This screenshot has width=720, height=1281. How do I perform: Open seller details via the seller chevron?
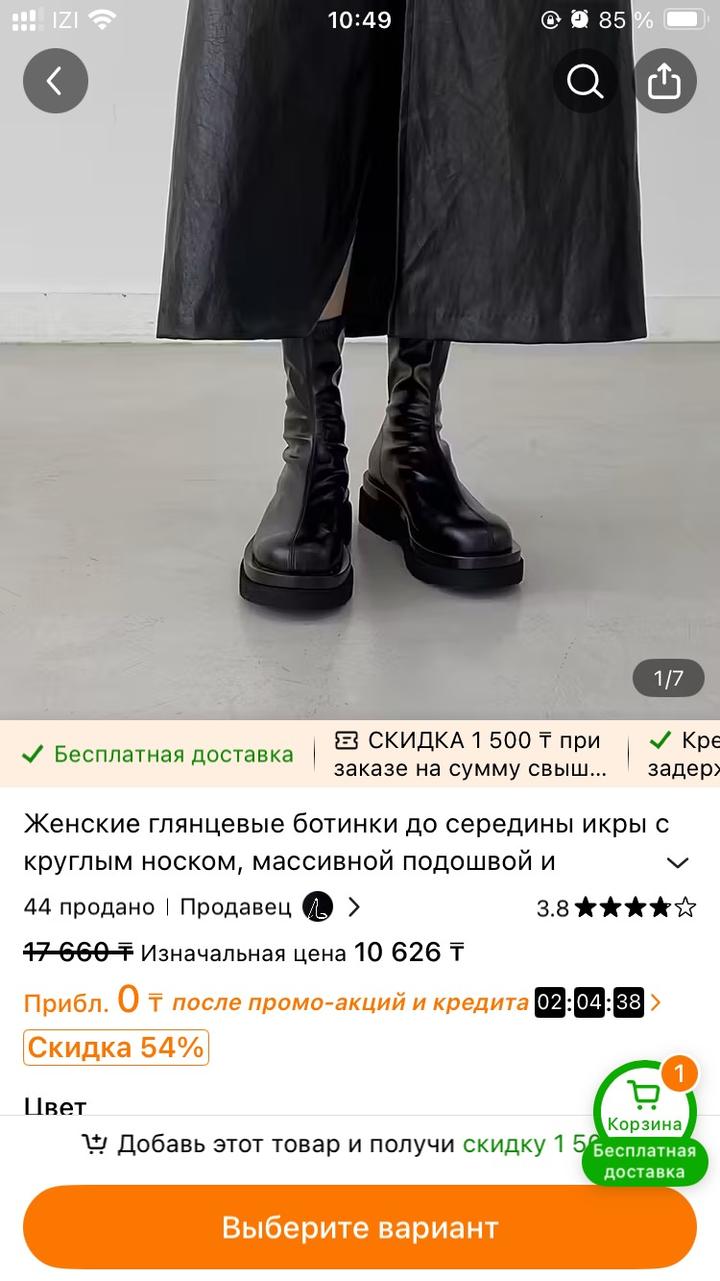click(354, 907)
